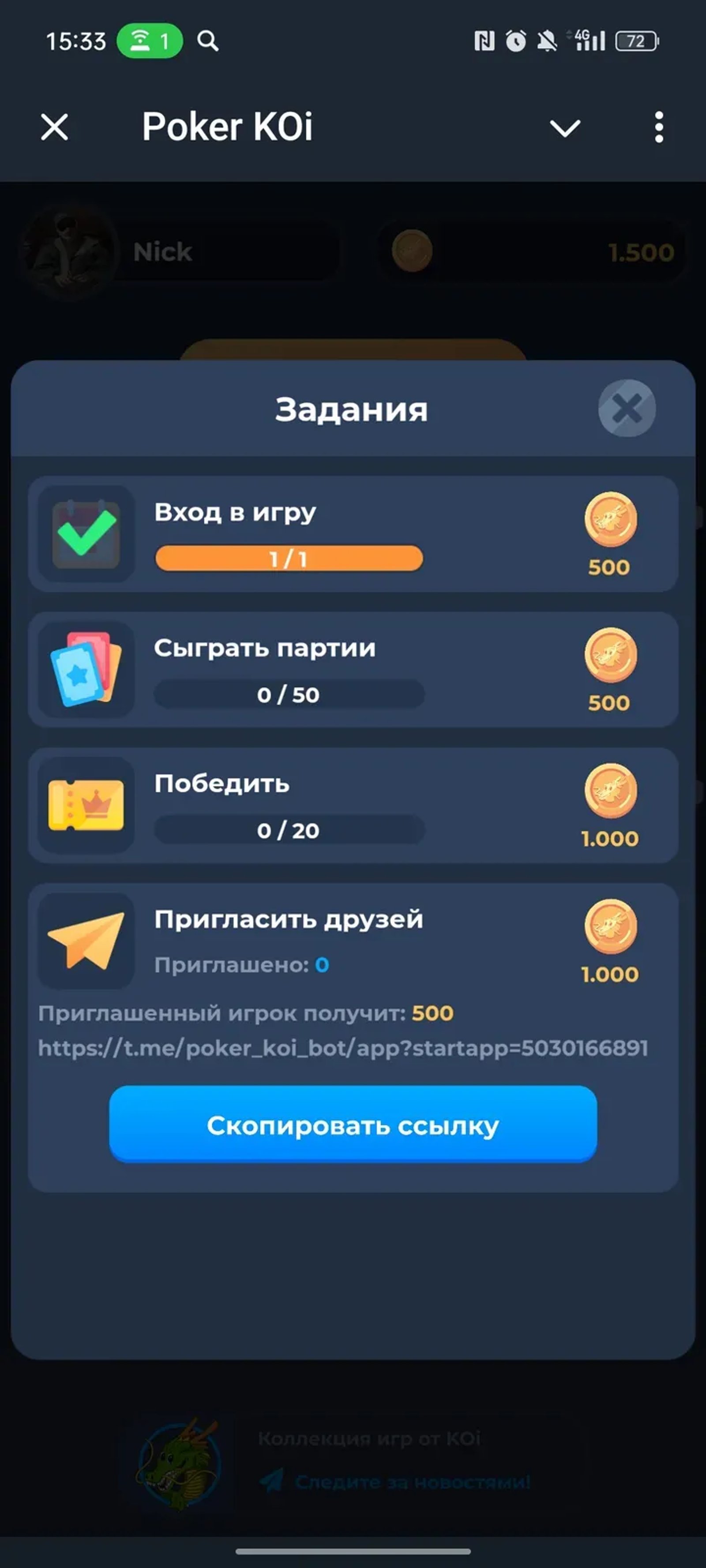Click the green completion checkmark on the daily task
Image resolution: width=706 pixels, height=1568 pixels.
[x=87, y=534]
